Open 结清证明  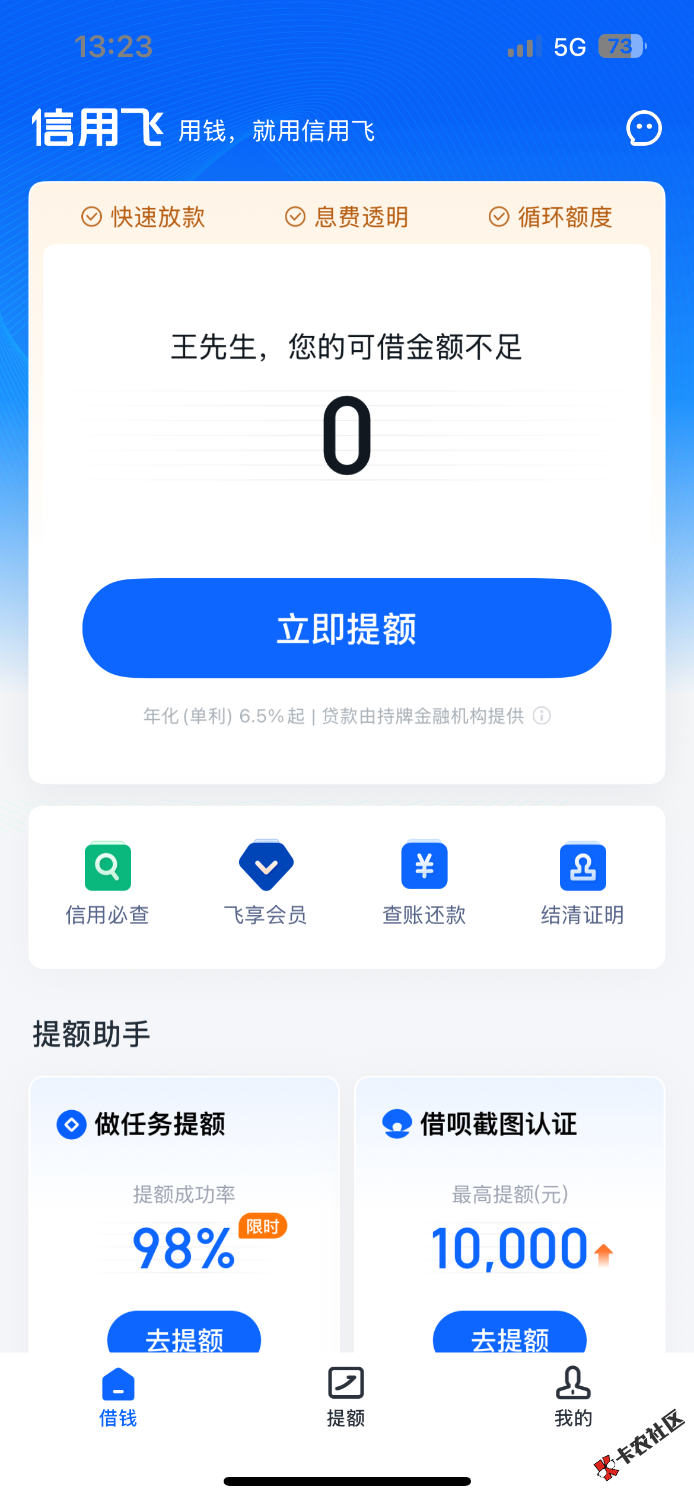point(582,883)
